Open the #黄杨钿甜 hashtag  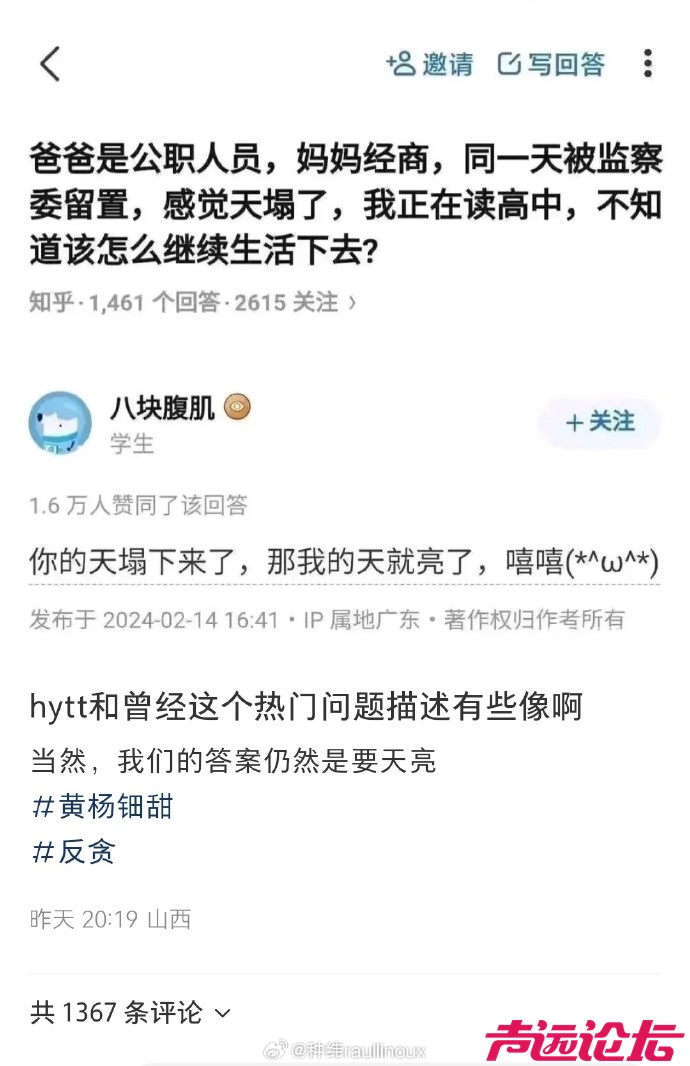pyautogui.click(x=103, y=806)
